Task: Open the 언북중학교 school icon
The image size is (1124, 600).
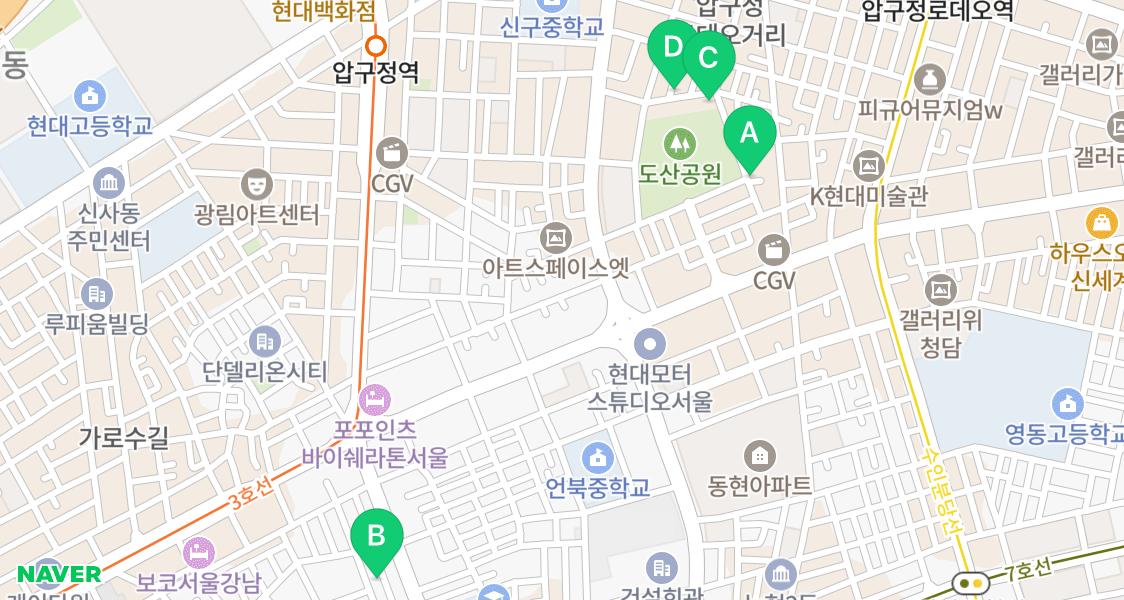Action: click(x=598, y=458)
